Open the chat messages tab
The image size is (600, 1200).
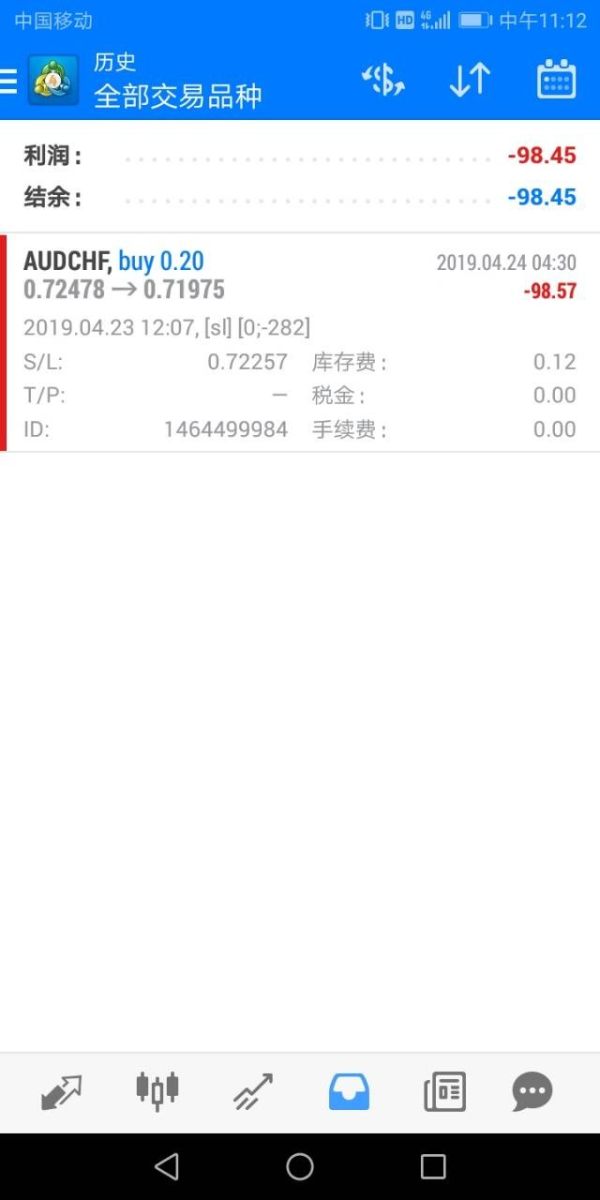(x=532, y=1091)
